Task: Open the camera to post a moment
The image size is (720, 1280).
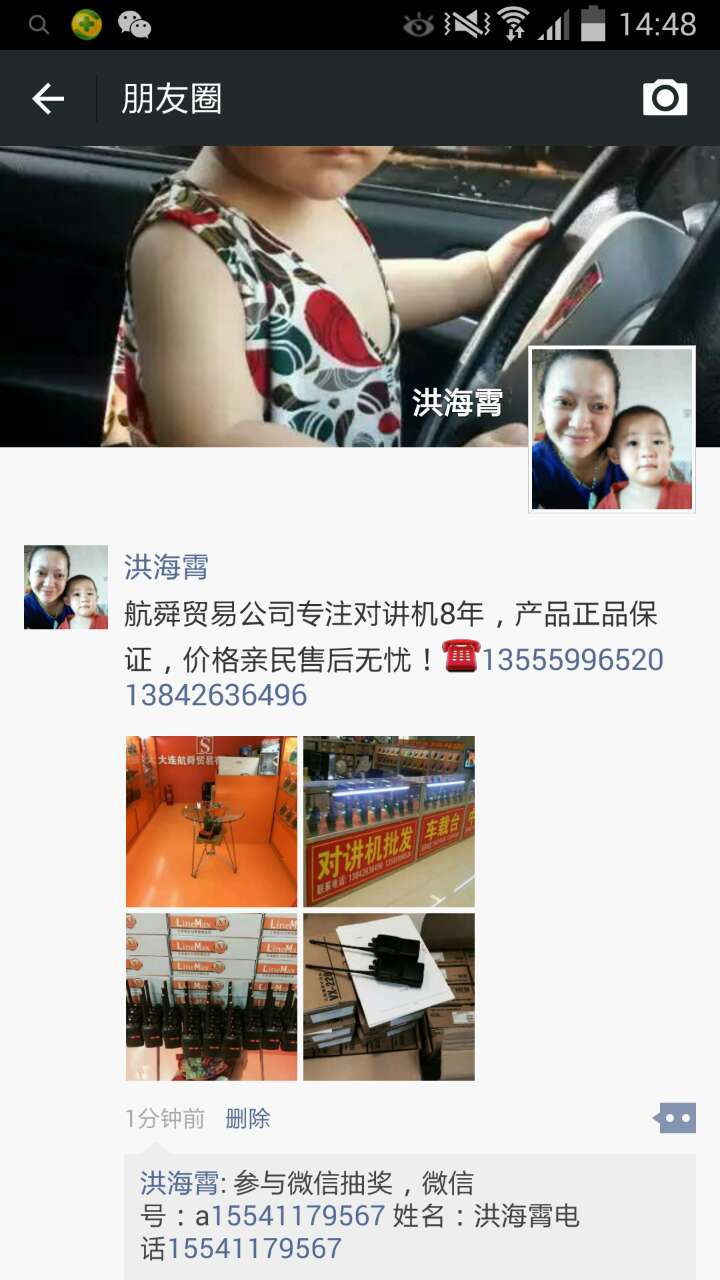Action: coord(665,98)
